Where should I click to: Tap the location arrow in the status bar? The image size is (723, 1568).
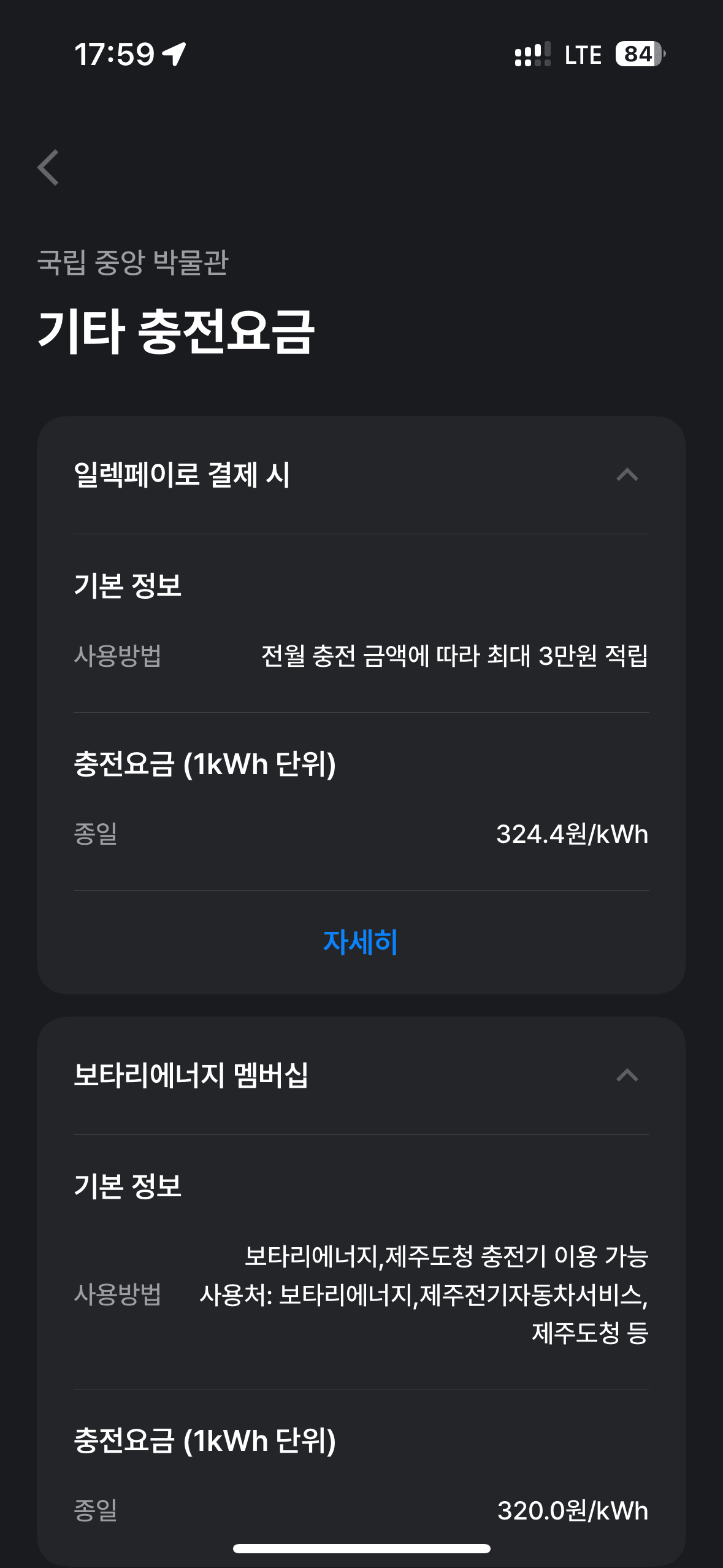(174, 54)
